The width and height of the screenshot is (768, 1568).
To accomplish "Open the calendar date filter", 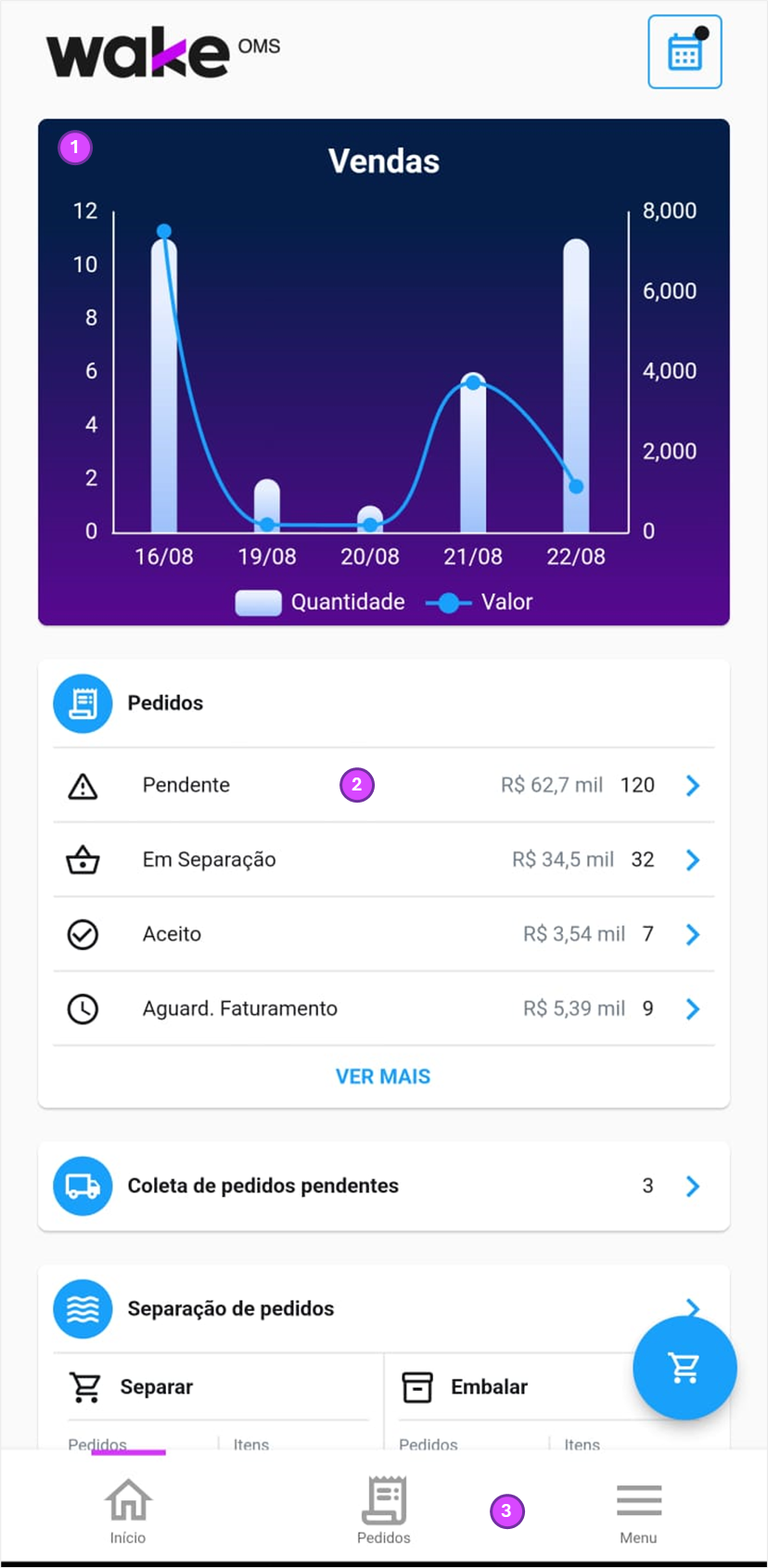I will 685,52.
